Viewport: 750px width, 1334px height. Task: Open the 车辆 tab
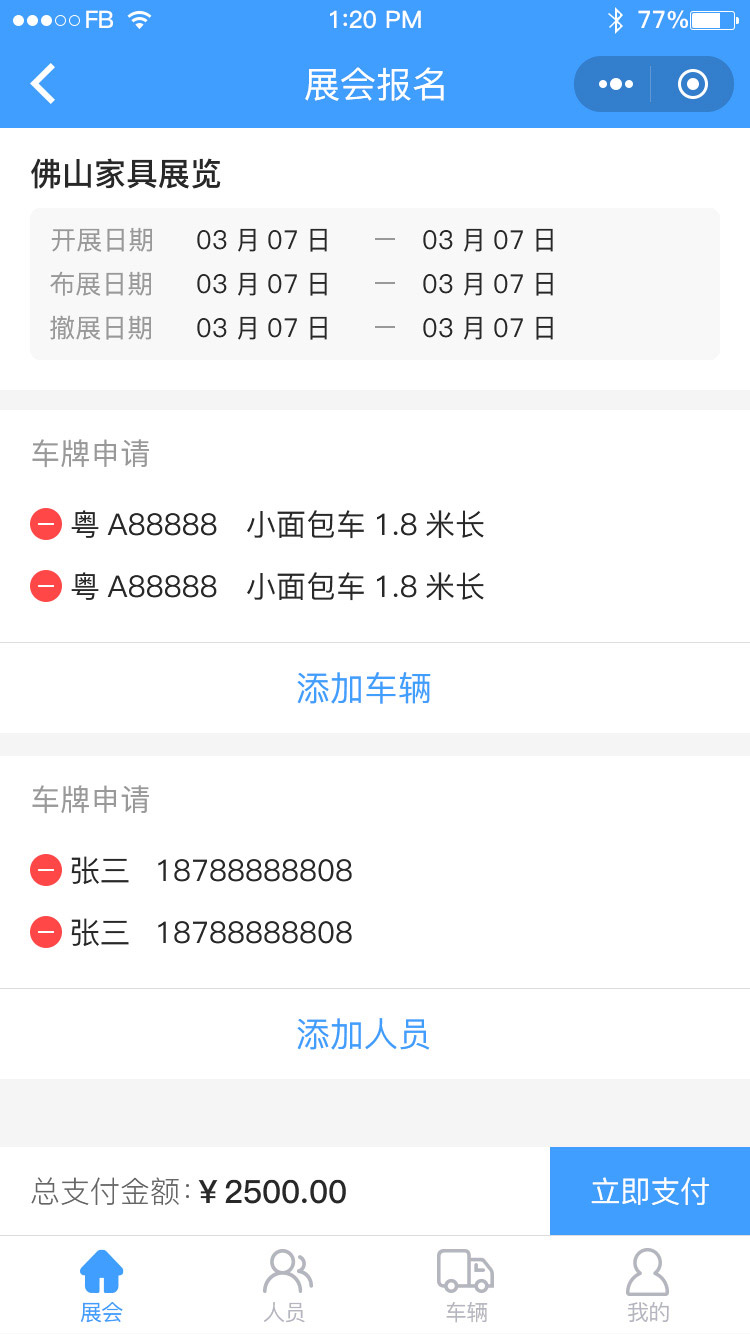[466, 1286]
